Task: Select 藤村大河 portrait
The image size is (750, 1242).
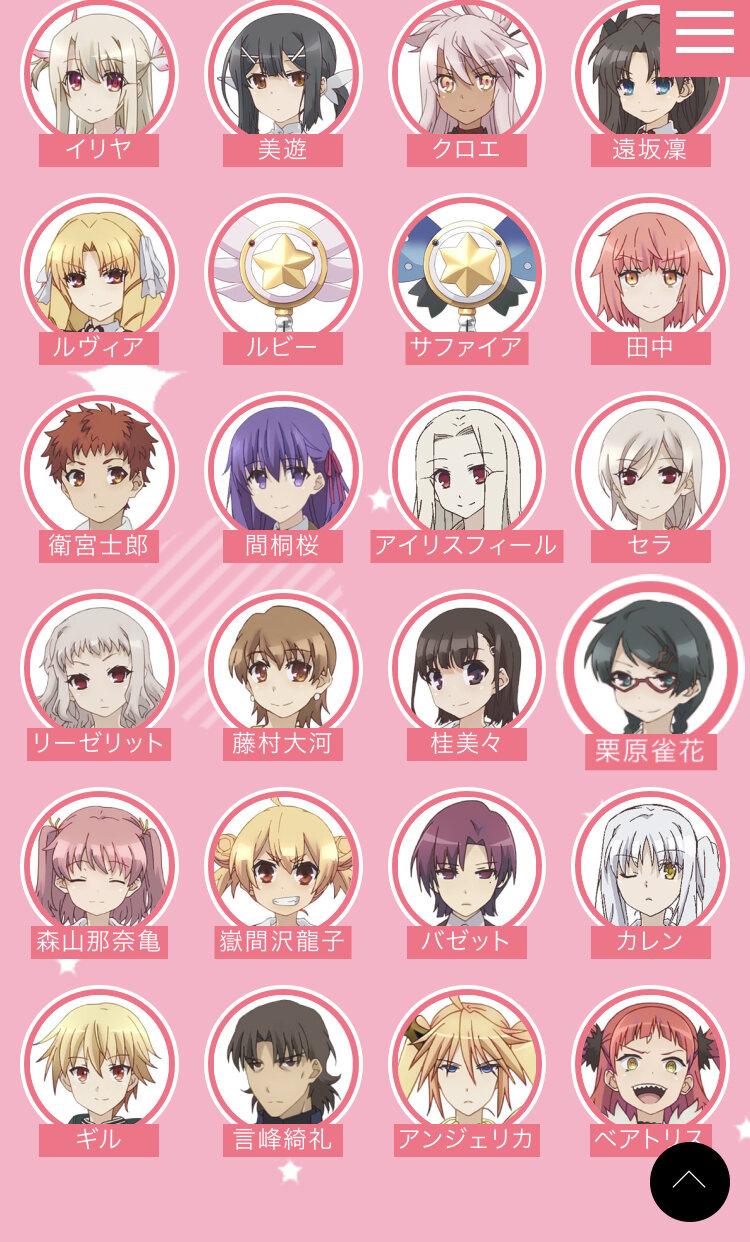Action: coord(283,675)
